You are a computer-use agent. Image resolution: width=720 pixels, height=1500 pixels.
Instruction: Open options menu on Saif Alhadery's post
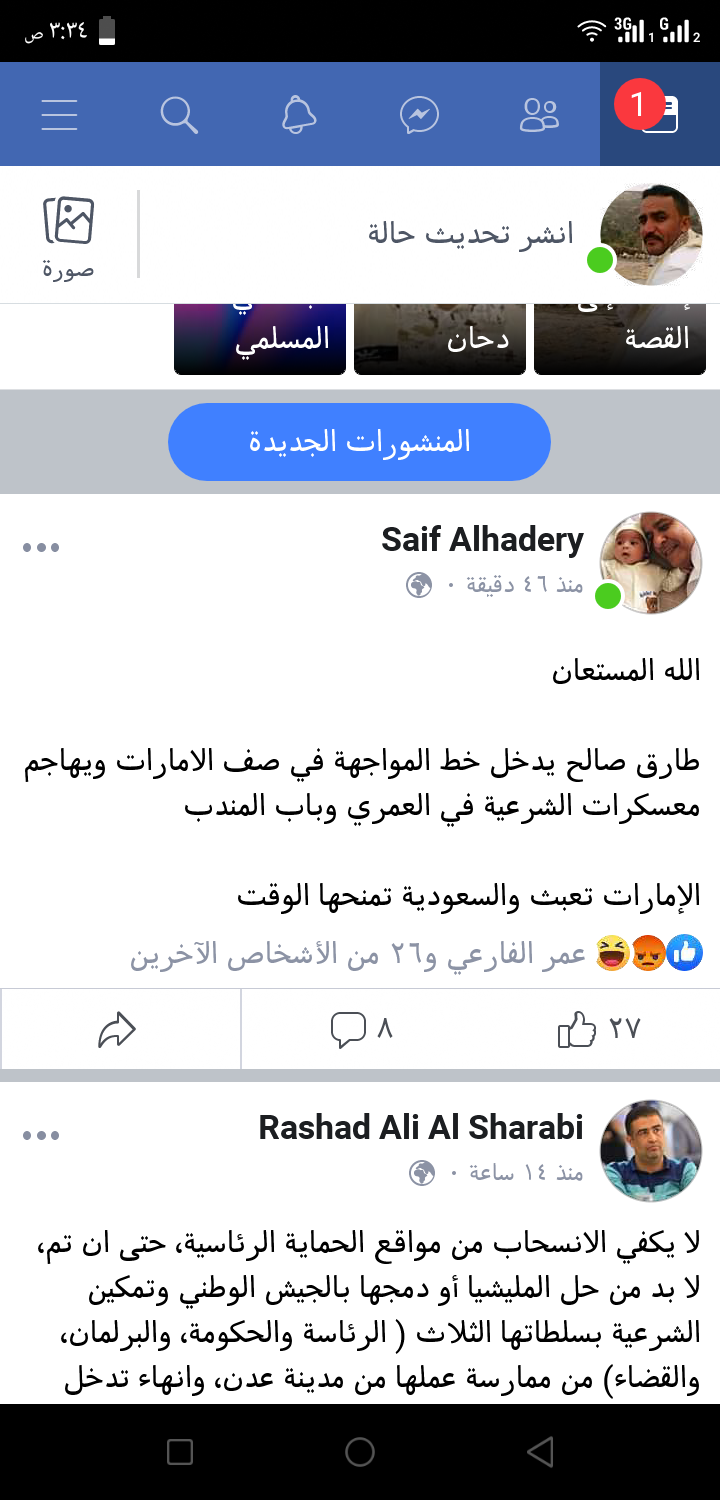[41, 547]
